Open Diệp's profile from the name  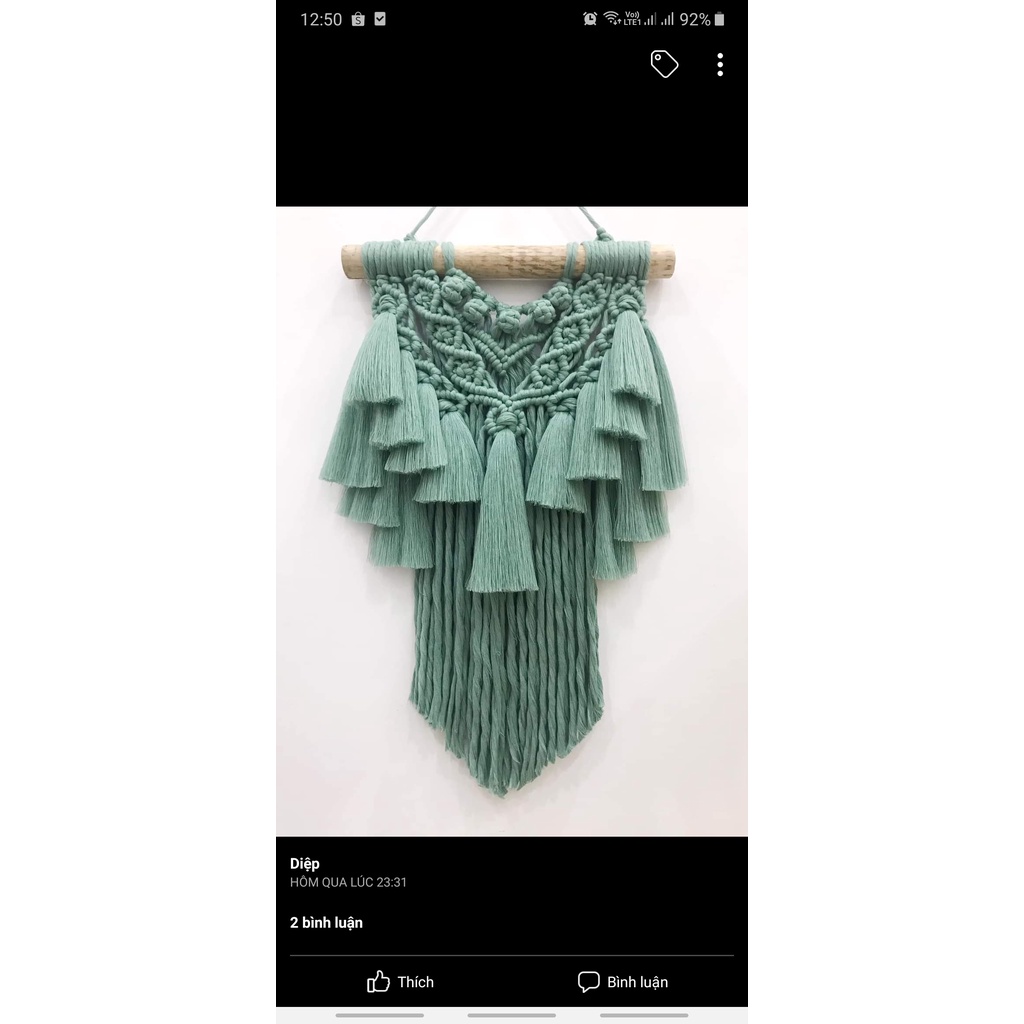click(x=305, y=864)
